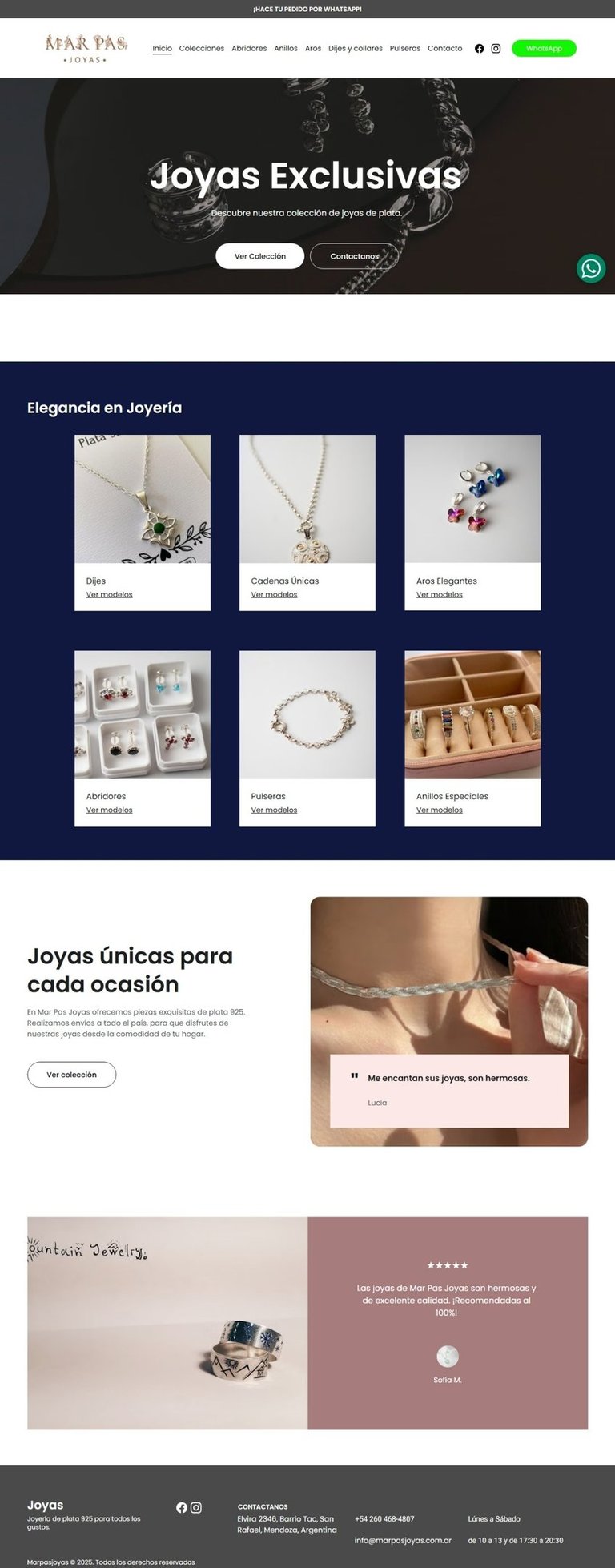Tap the green WhatsApp header button
This screenshot has width=615, height=1568.
click(x=544, y=49)
